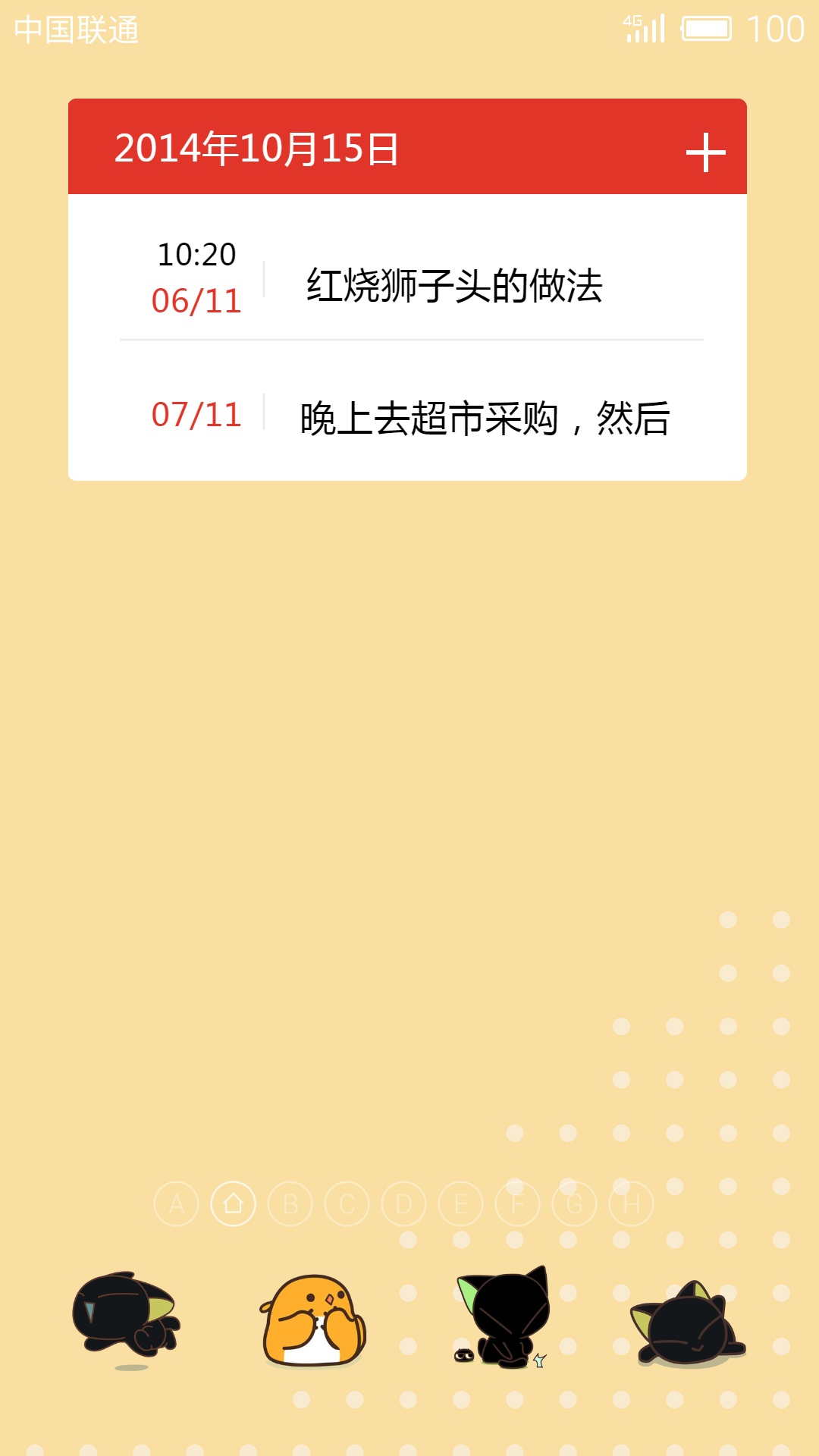The width and height of the screenshot is (819, 1456).
Task: Jump to page H indicator
Action: [632, 1204]
